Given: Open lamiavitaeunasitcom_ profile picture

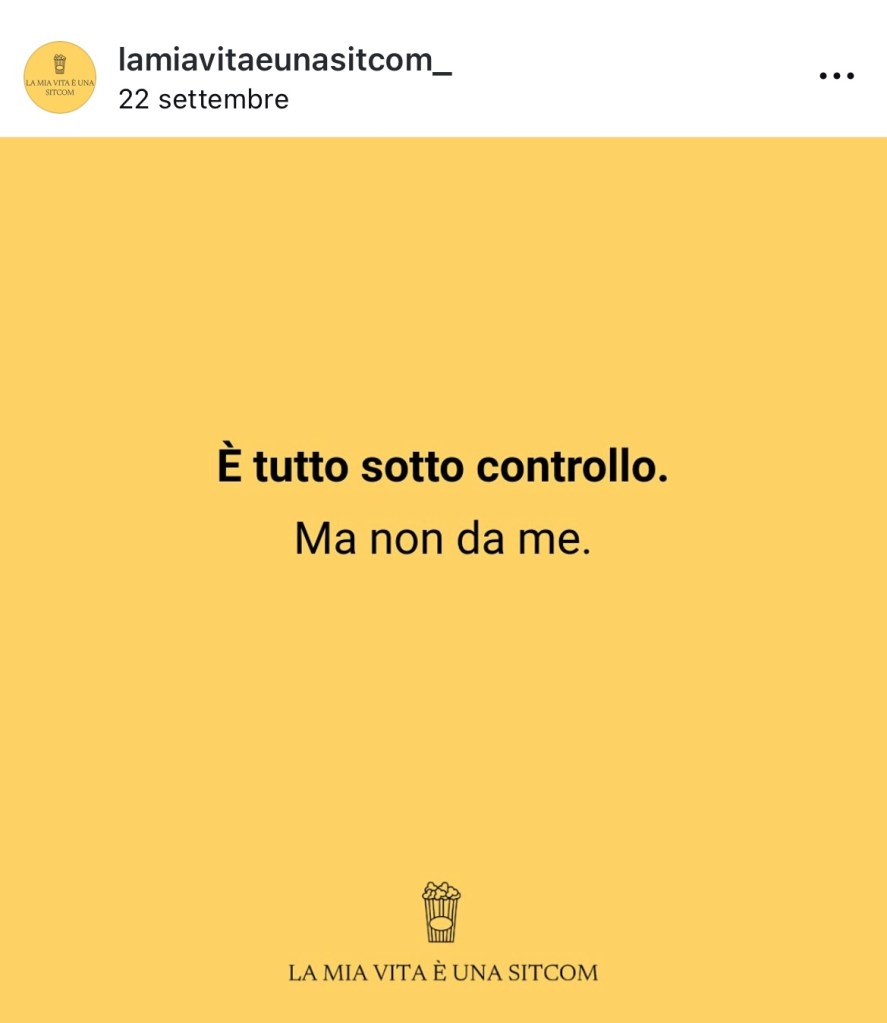Looking at the screenshot, I should [60, 77].
